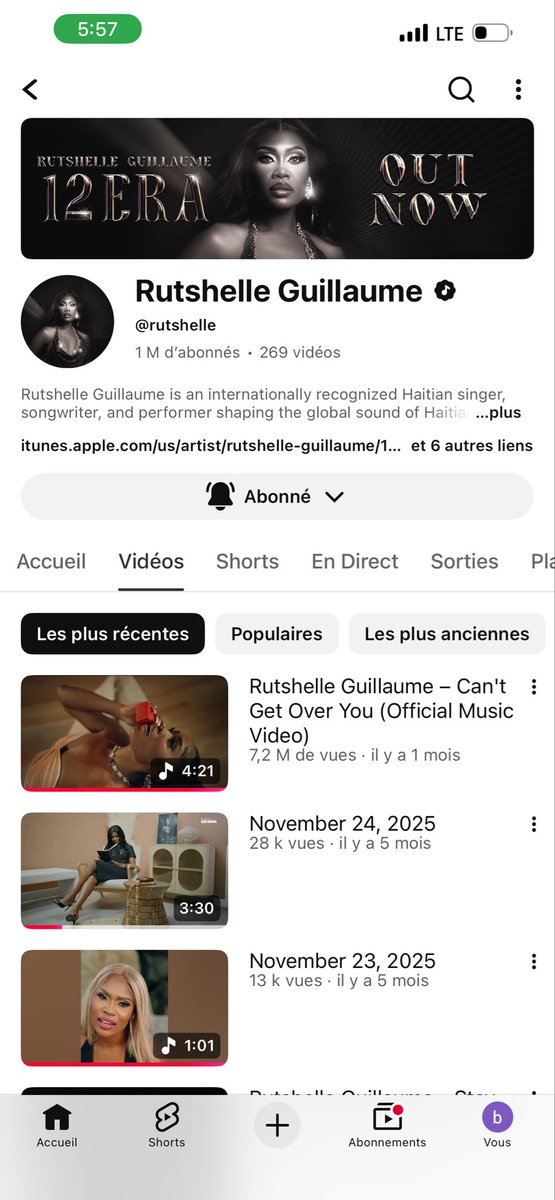555x1200 pixels.
Task: Switch to the Shorts channel tab
Action: [x=247, y=561]
